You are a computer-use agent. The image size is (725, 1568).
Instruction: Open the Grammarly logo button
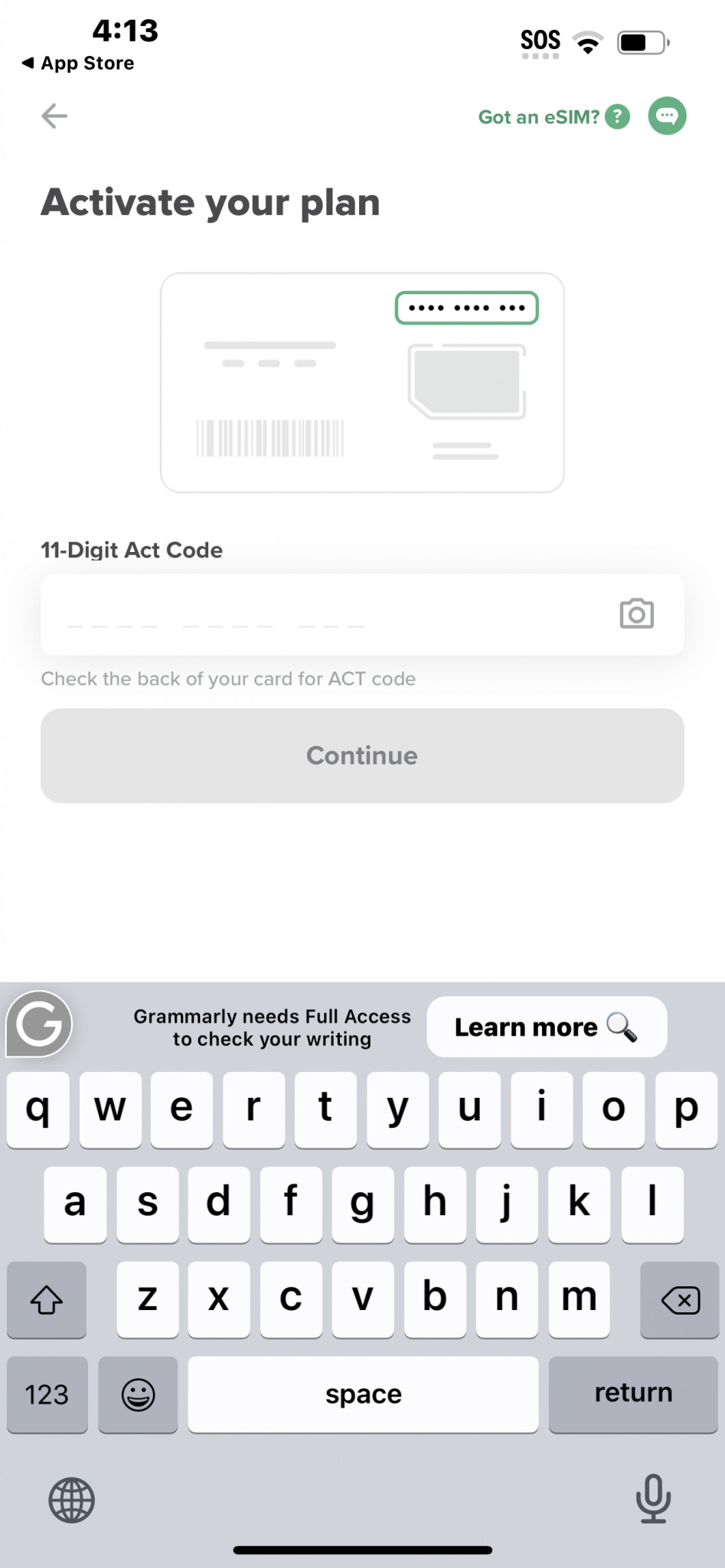39,1024
